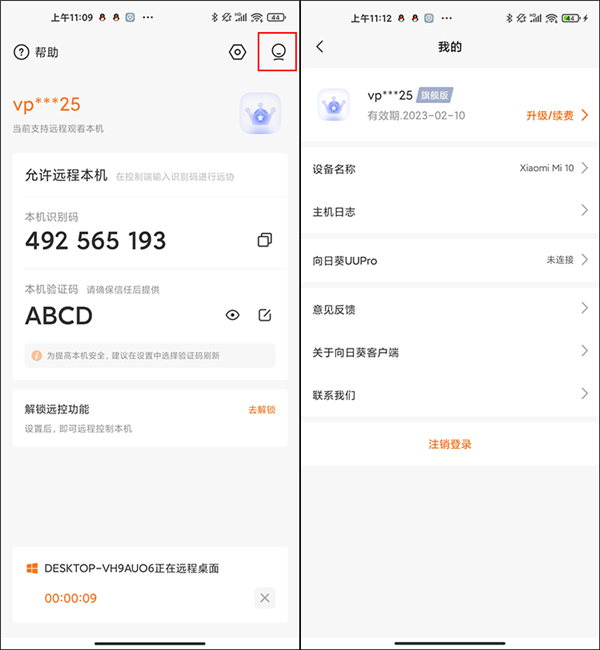Open the 设备名称 row

click(449, 169)
